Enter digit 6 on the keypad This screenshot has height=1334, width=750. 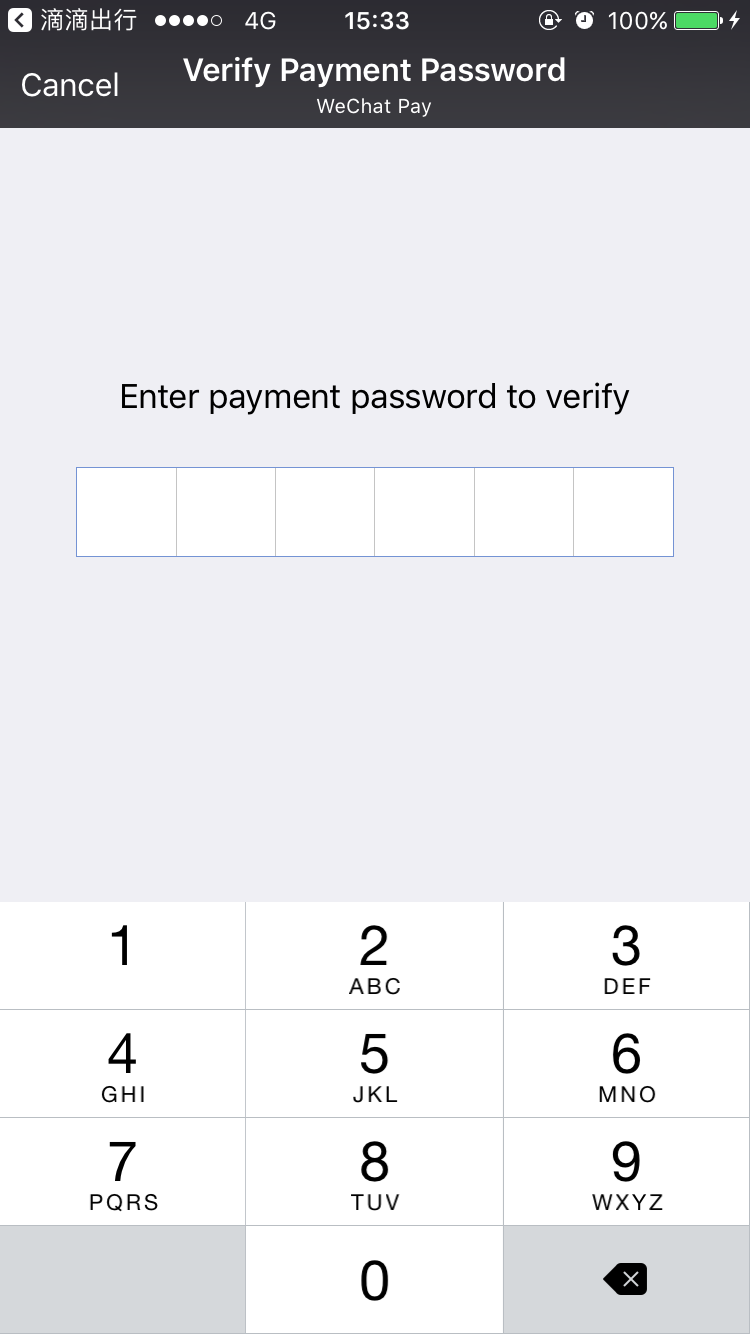[x=627, y=1064]
